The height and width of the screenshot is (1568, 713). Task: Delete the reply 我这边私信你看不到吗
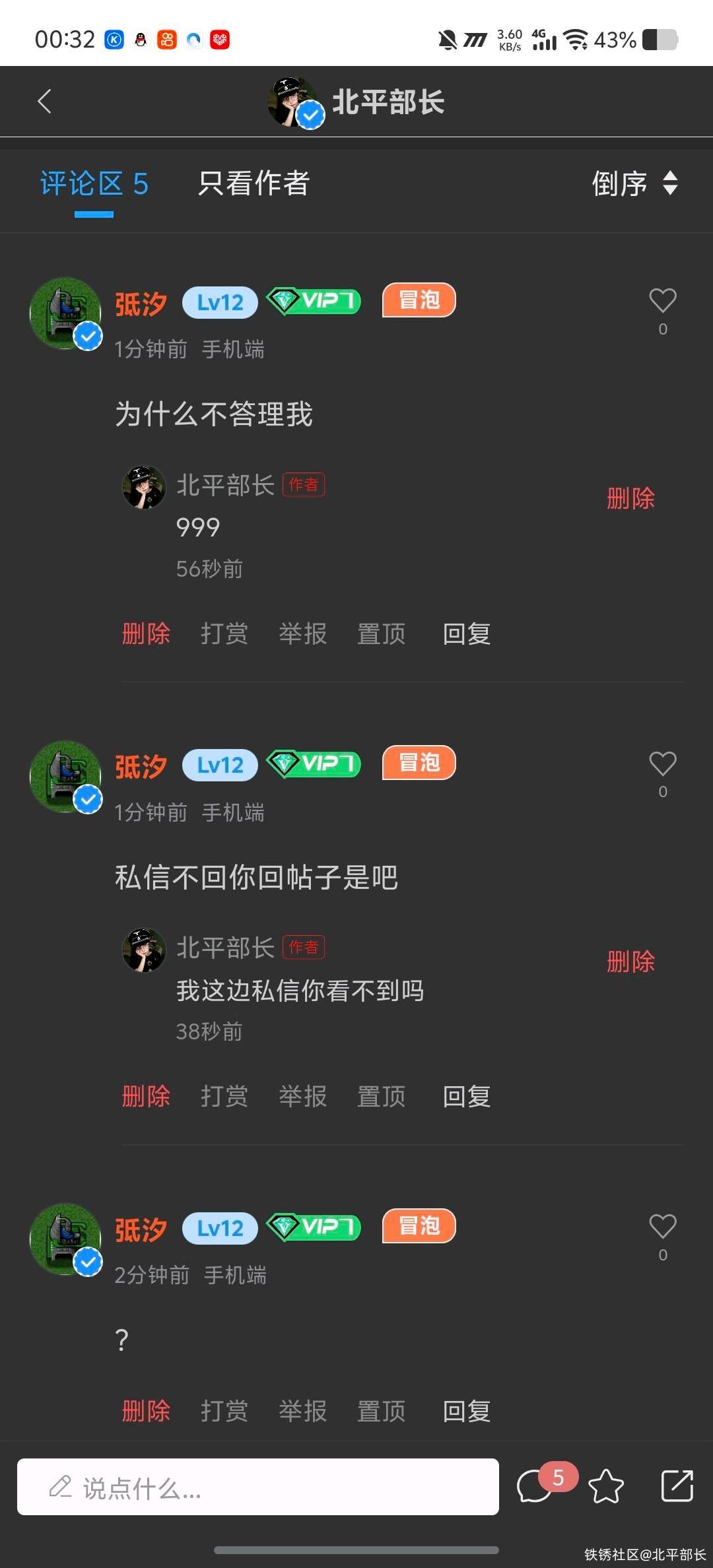[x=630, y=962]
